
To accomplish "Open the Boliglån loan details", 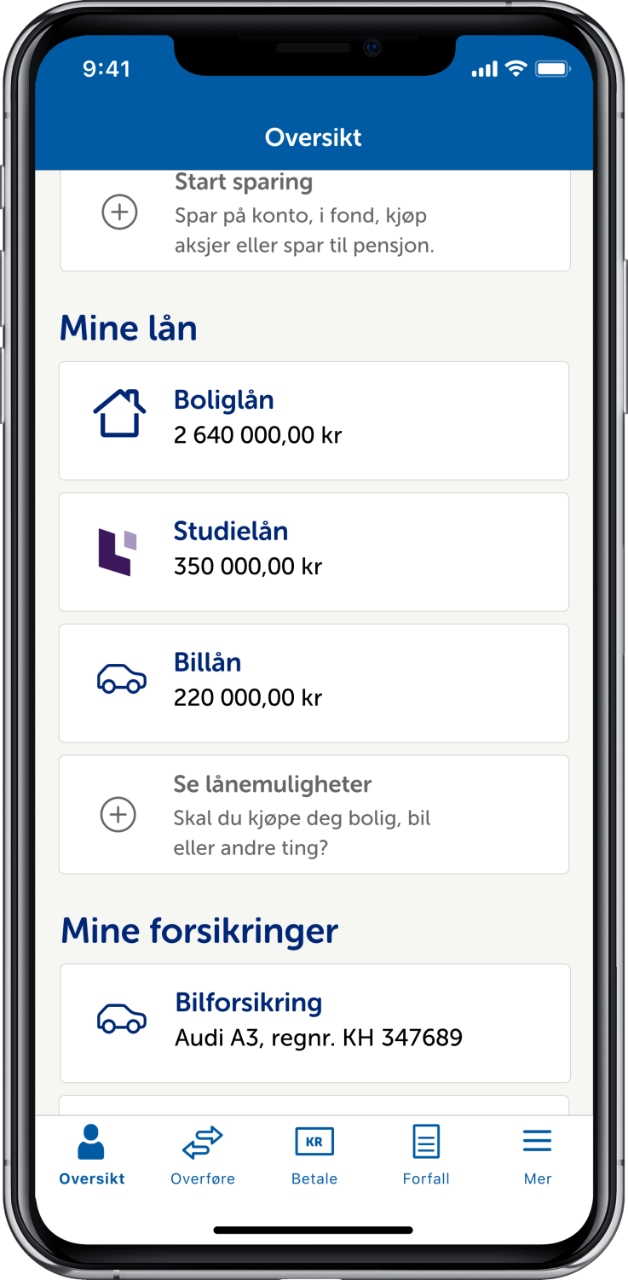I will coord(314,420).
